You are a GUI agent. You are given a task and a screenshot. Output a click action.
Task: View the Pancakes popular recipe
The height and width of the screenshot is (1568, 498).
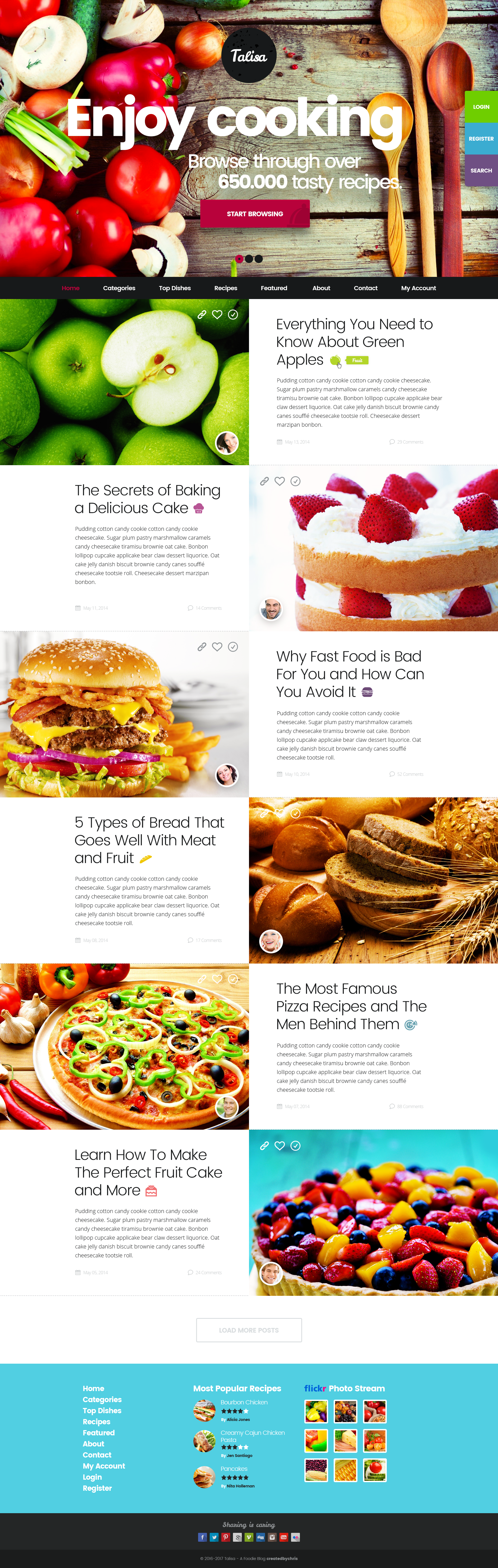coord(234,1469)
